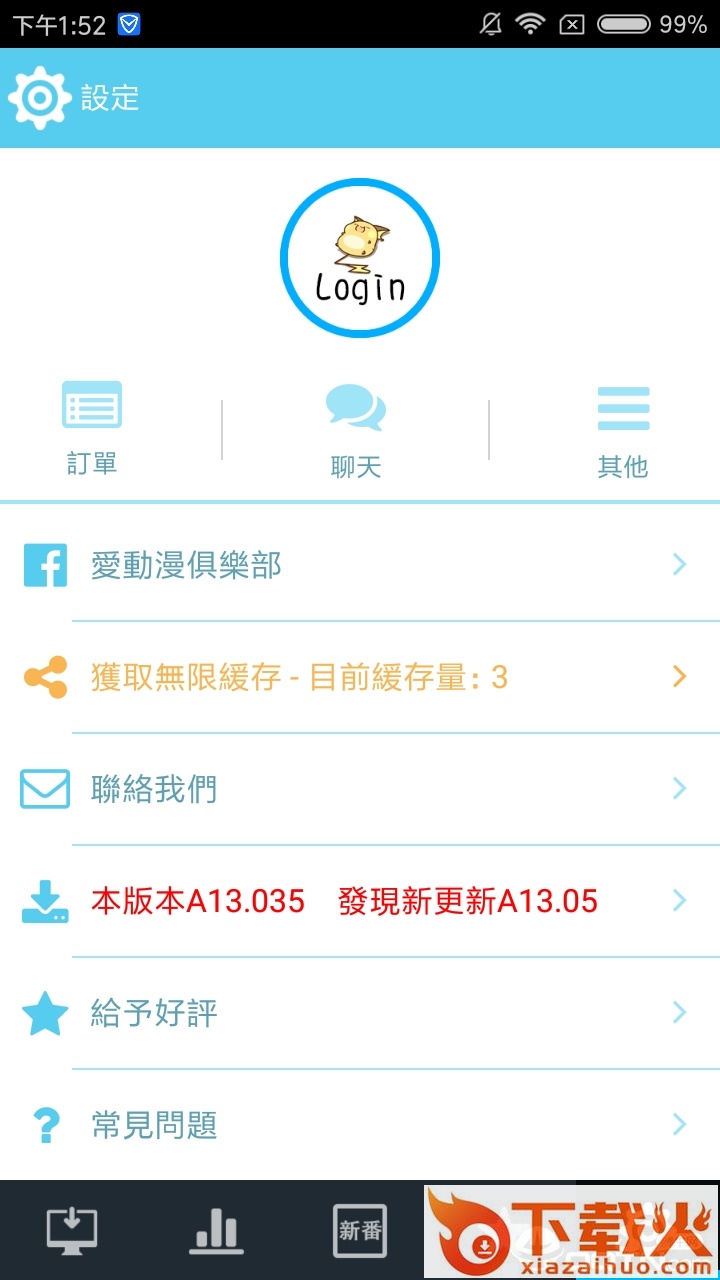This screenshot has height=1280, width=720.
Task: Open 訂單 orders section
Action: pos(92,427)
